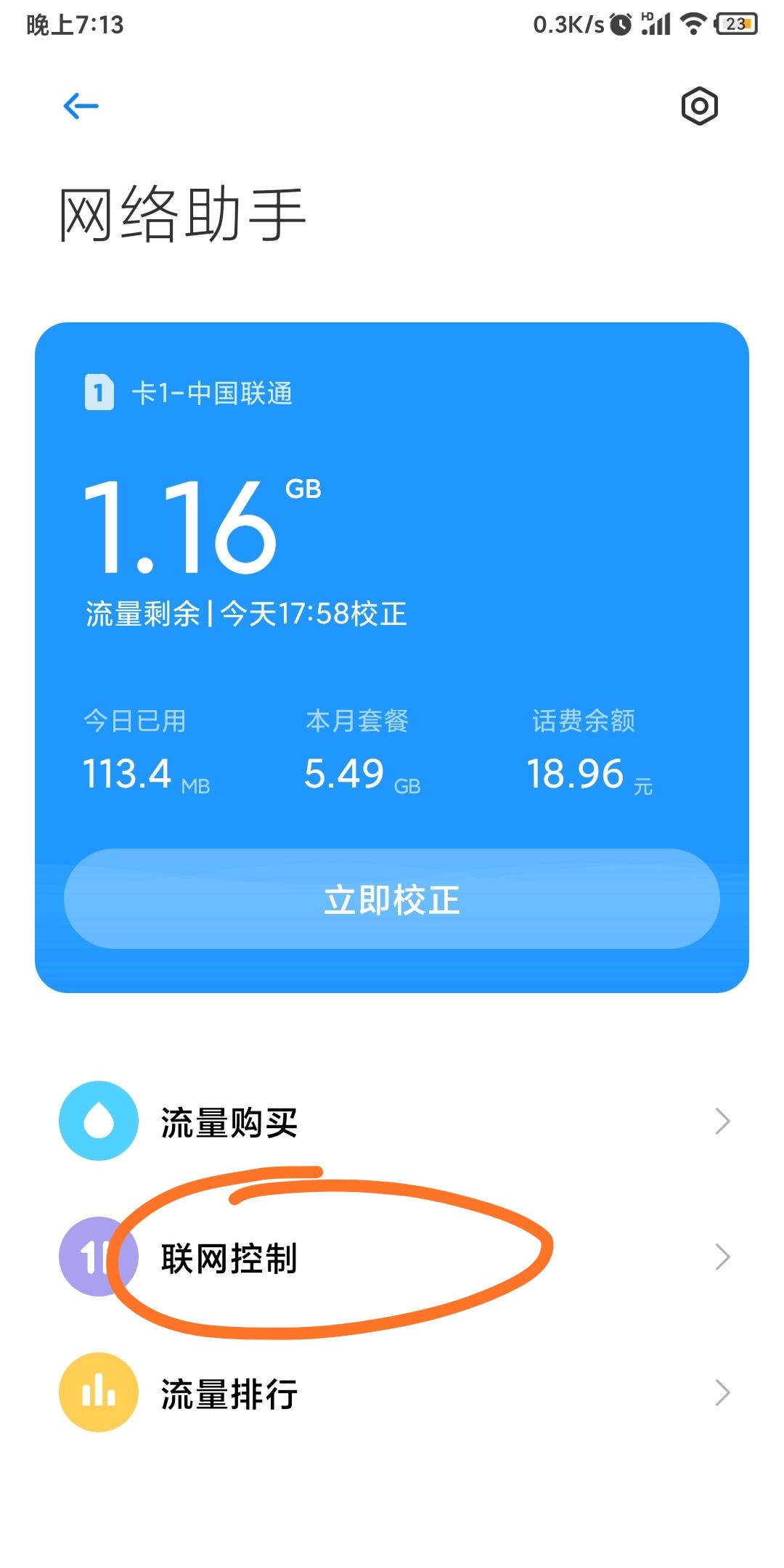The height and width of the screenshot is (1568, 784).
Task: Open the settings gear icon
Action: (699, 106)
